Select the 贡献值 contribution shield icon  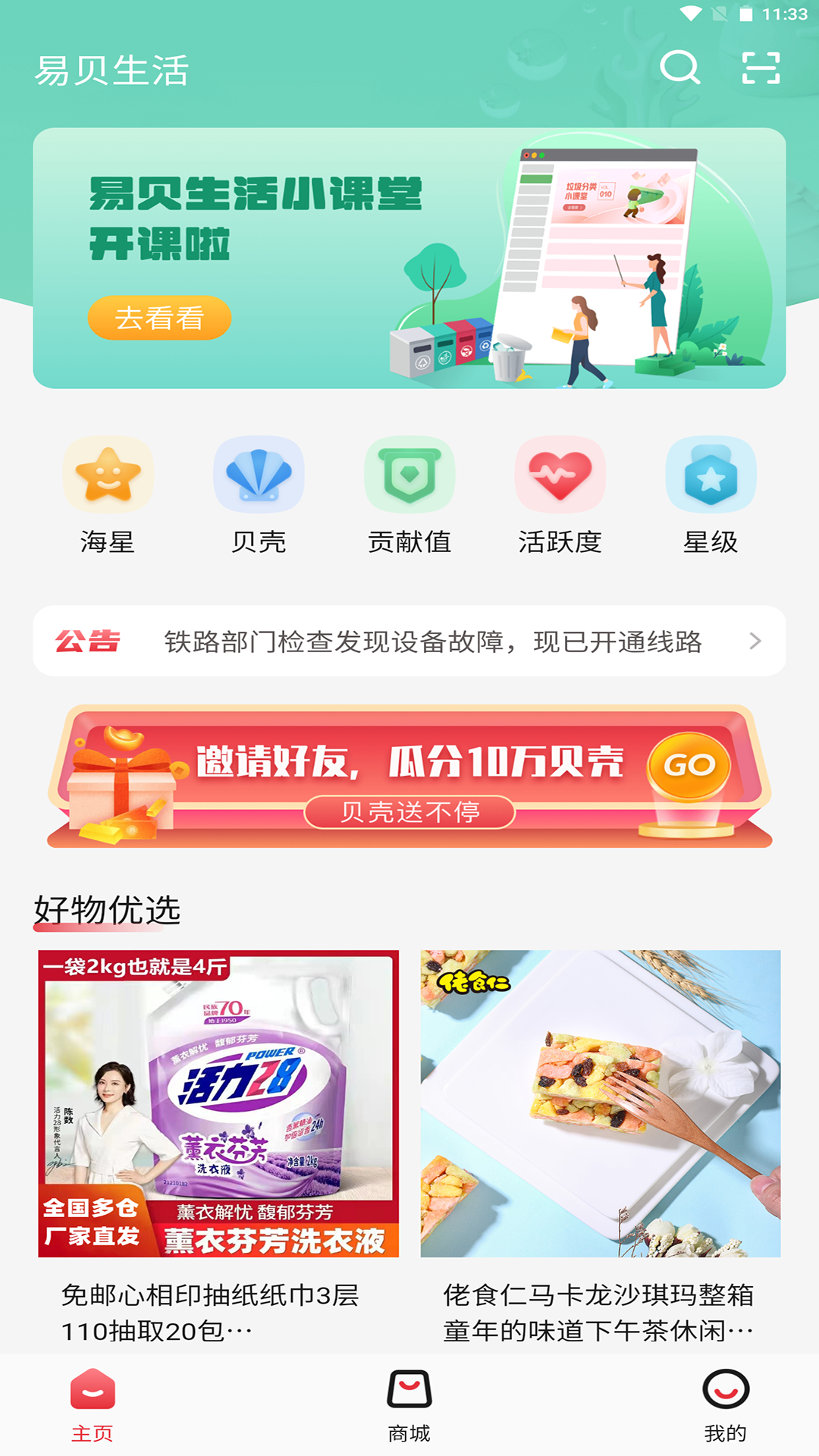click(409, 474)
